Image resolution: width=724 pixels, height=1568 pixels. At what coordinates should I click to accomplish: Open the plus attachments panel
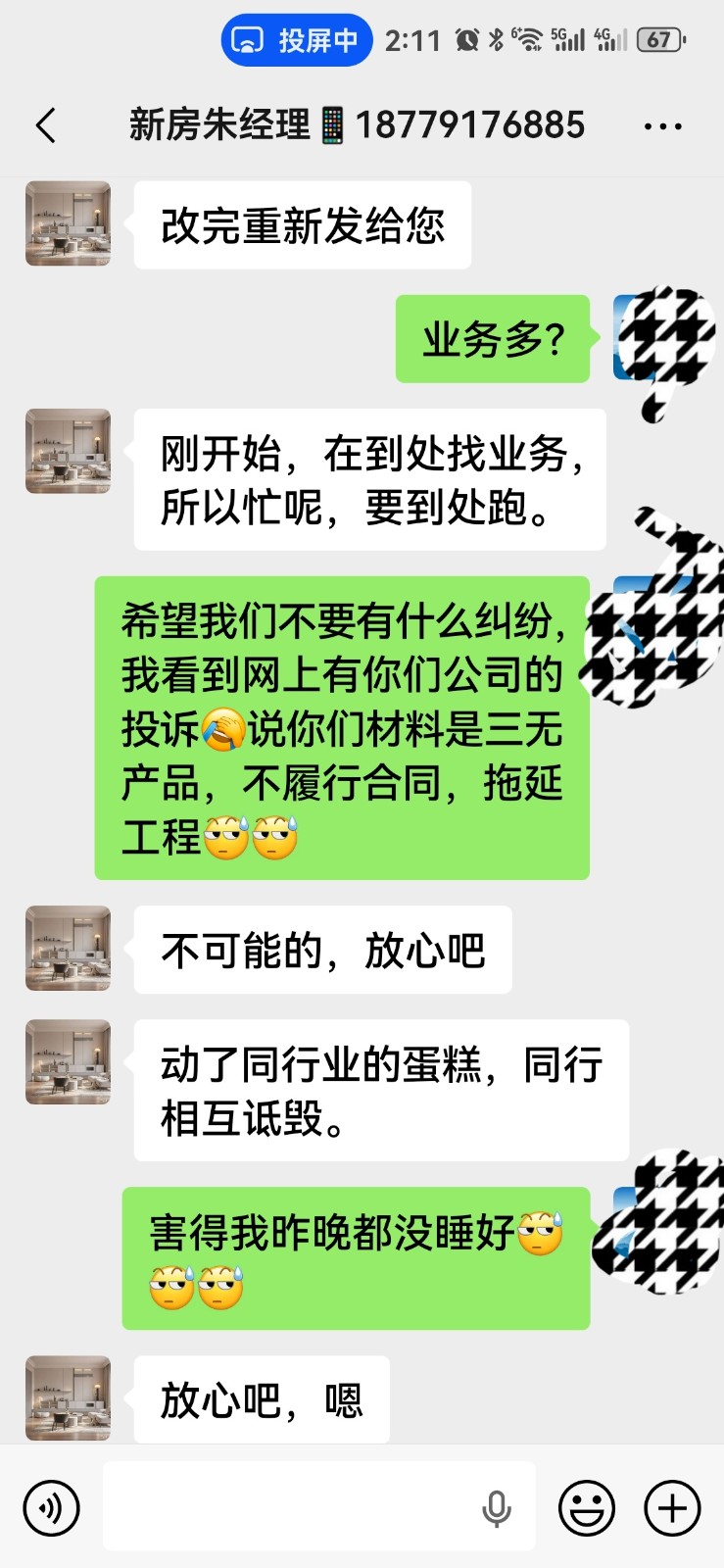click(672, 1507)
